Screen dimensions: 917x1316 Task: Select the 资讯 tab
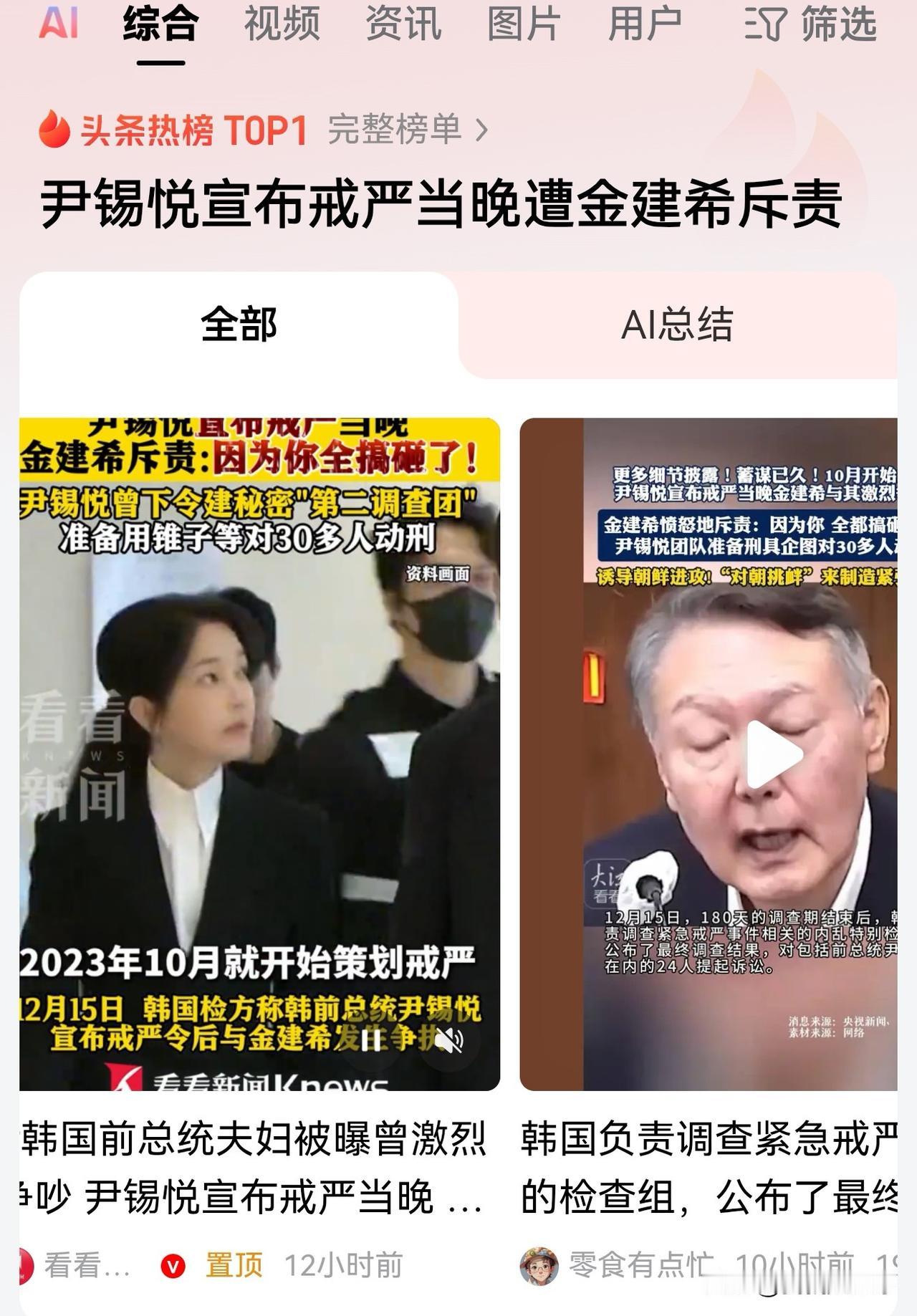(x=403, y=25)
